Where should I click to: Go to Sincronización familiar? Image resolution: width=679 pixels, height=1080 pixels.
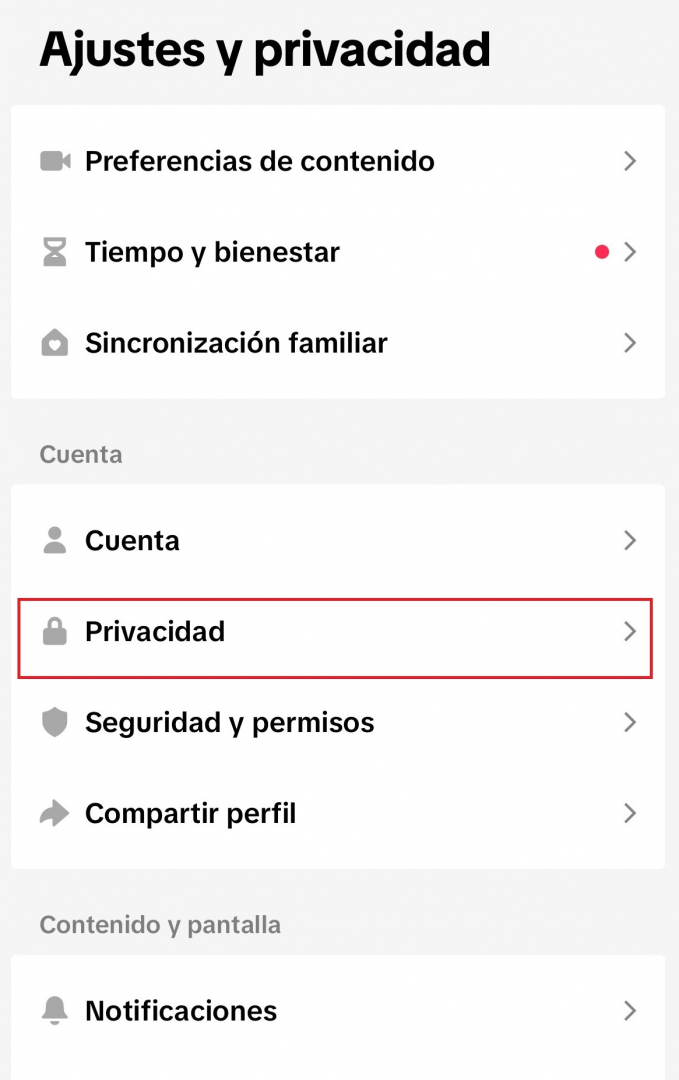236,343
